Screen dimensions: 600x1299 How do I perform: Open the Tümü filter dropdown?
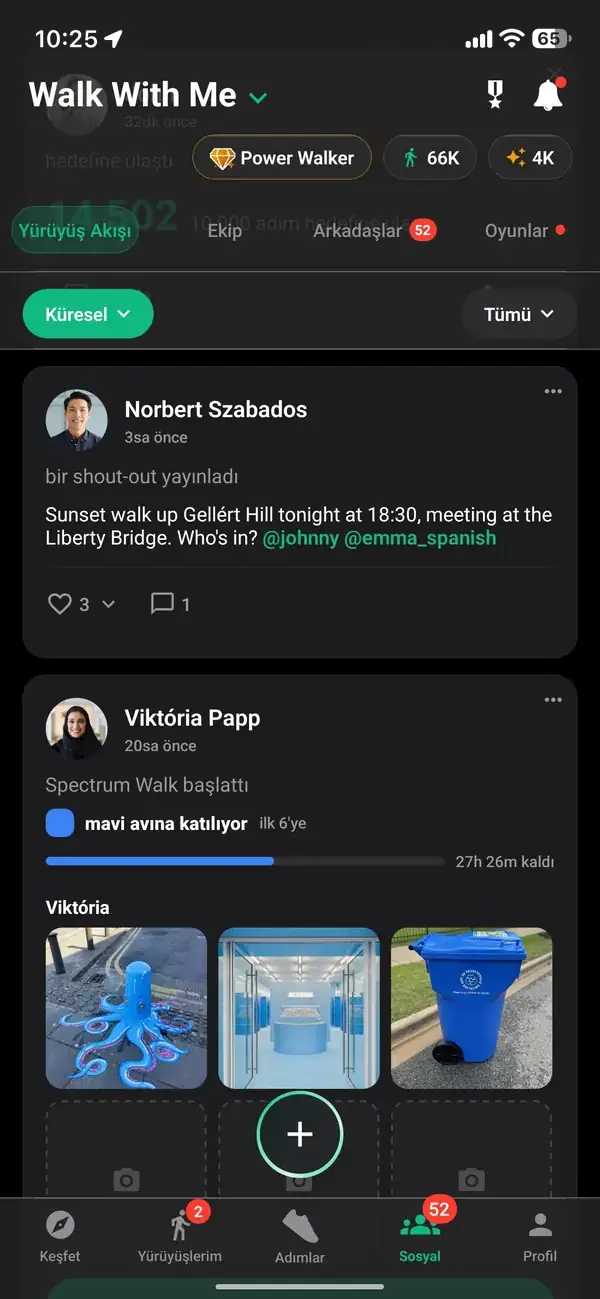[519, 314]
